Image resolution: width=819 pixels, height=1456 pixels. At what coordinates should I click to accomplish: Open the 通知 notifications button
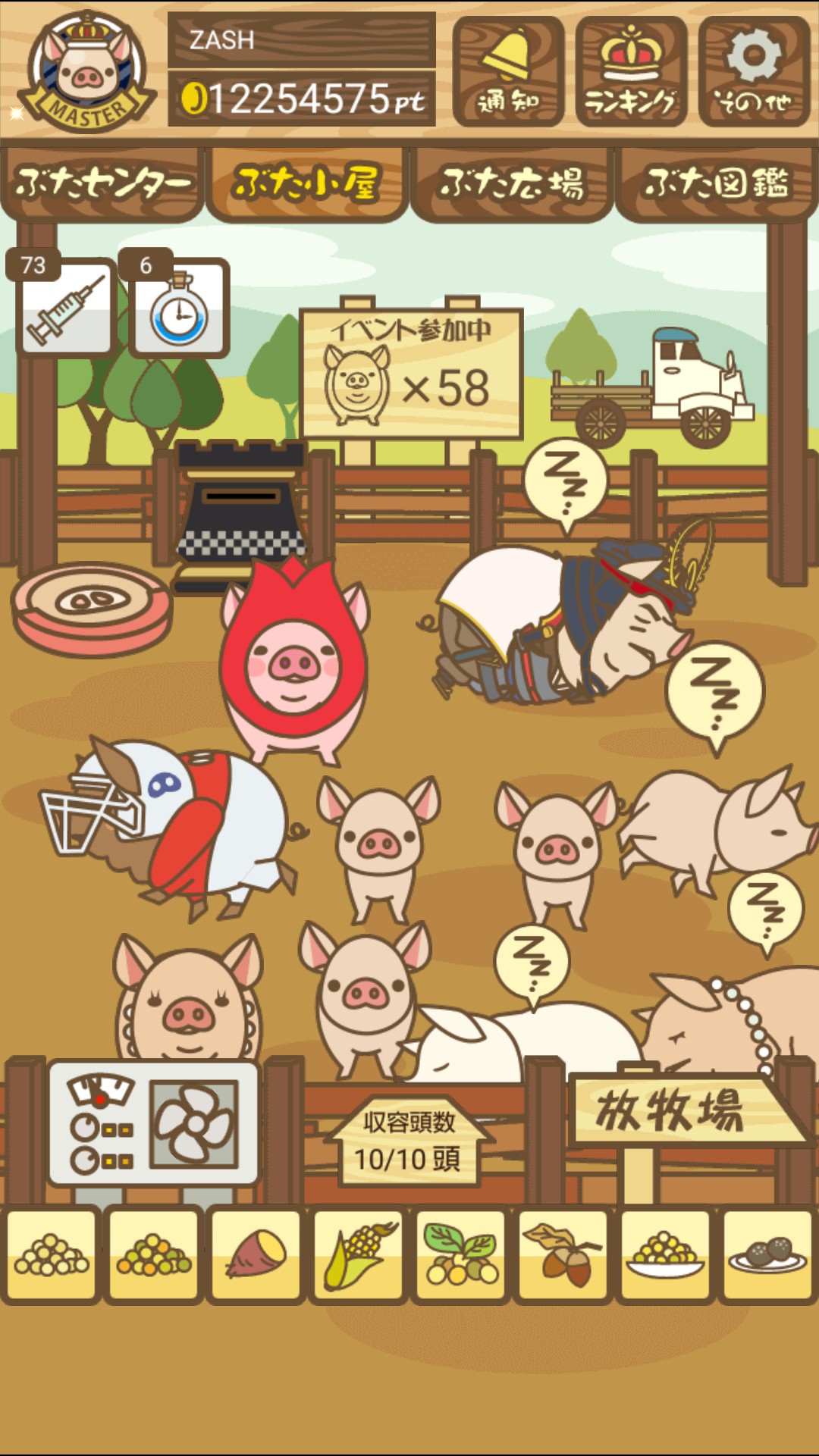[507, 73]
